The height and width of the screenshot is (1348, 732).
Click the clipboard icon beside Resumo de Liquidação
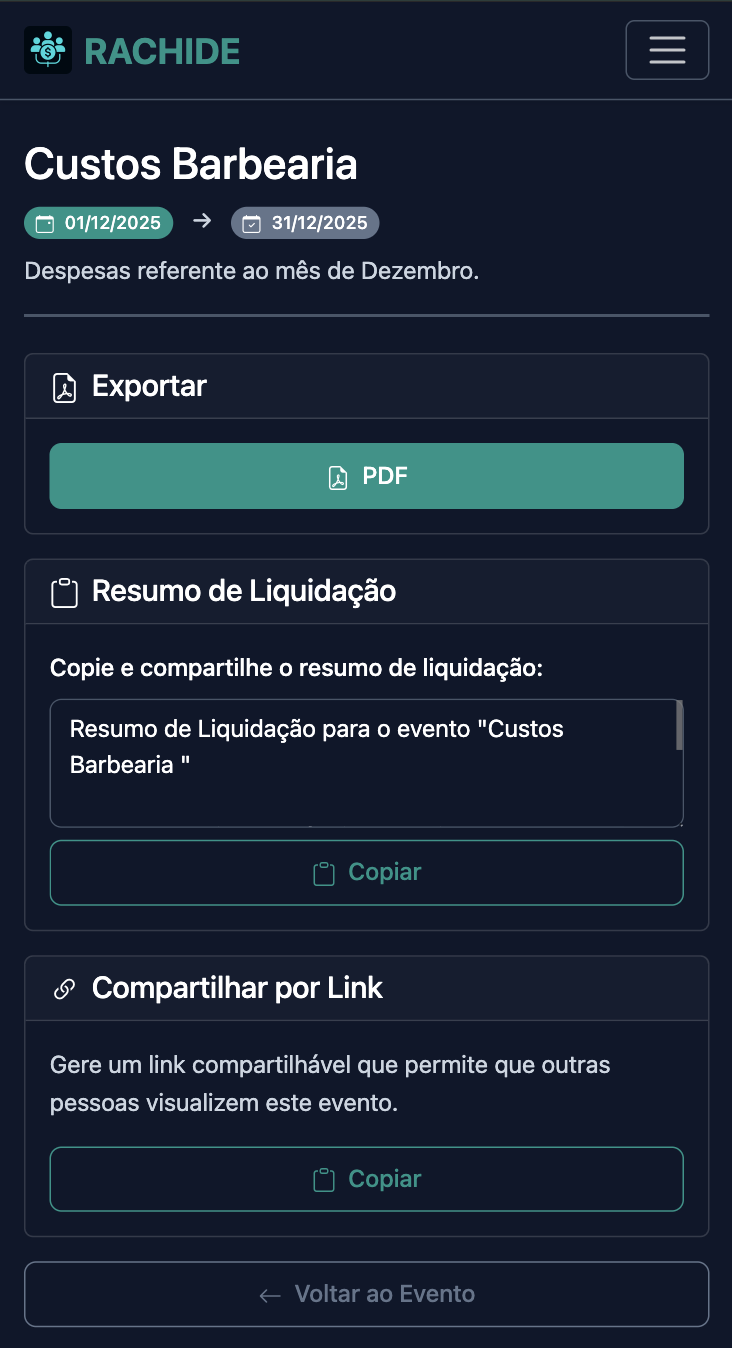click(x=63, y=591)
